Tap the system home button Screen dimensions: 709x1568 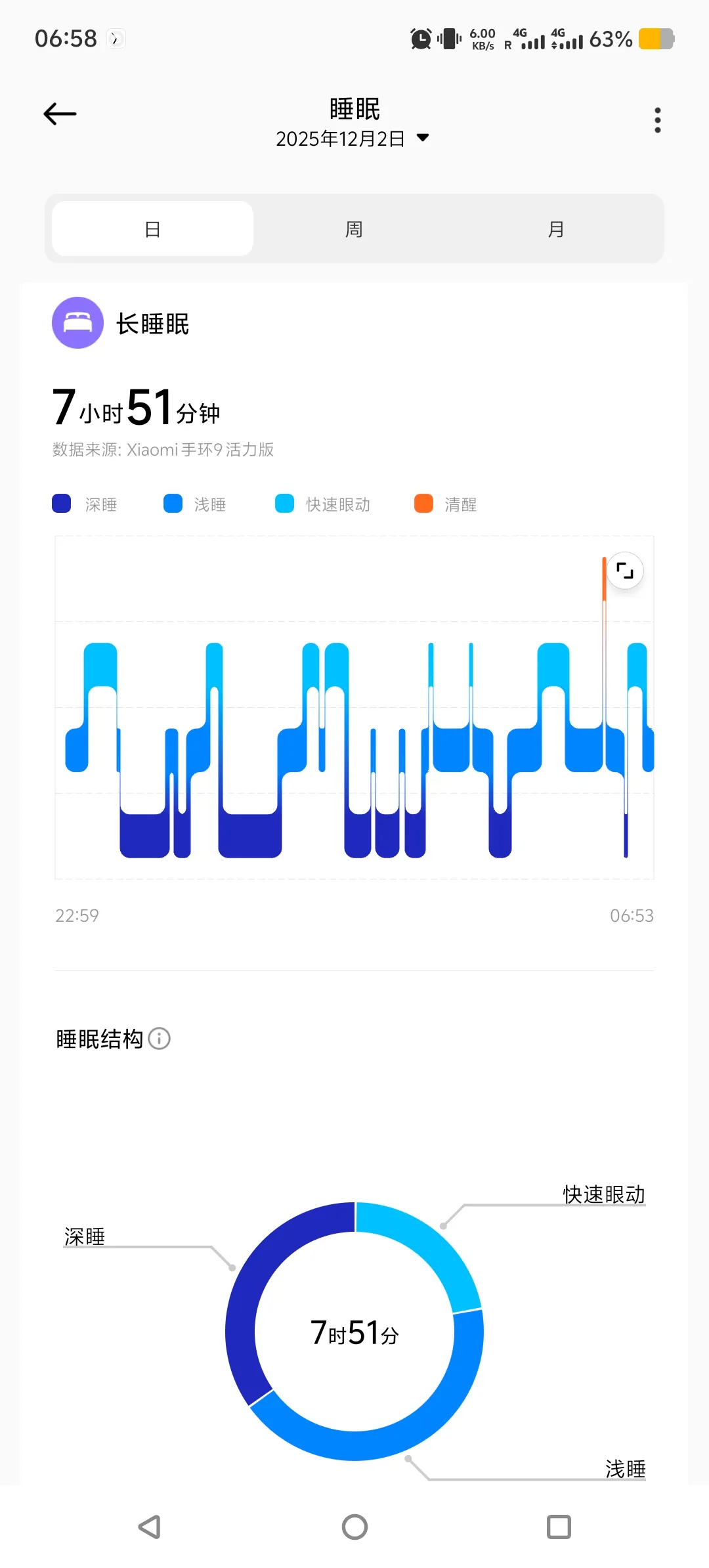(354, 1527)
